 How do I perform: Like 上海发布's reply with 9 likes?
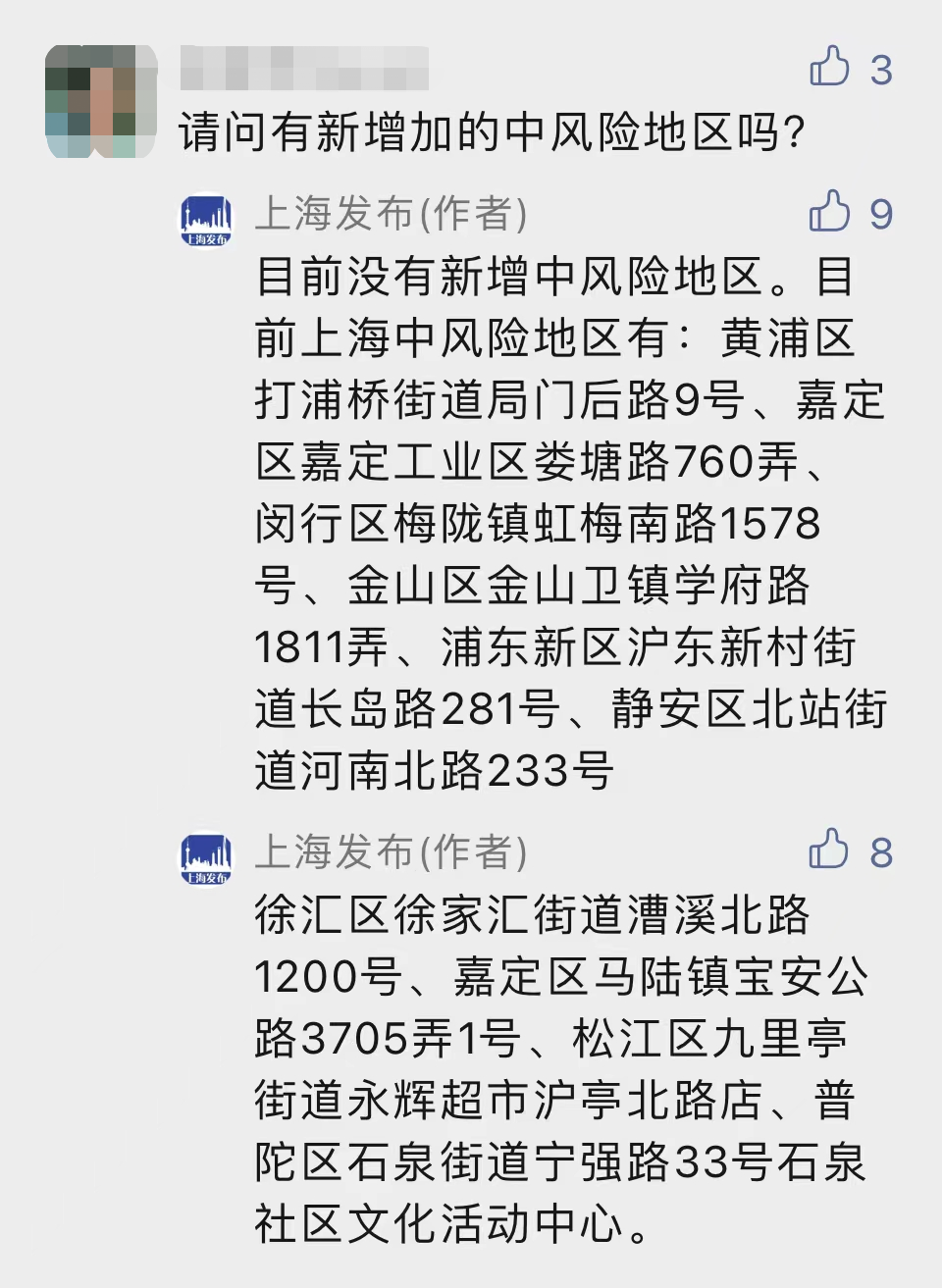click(830, 212)
